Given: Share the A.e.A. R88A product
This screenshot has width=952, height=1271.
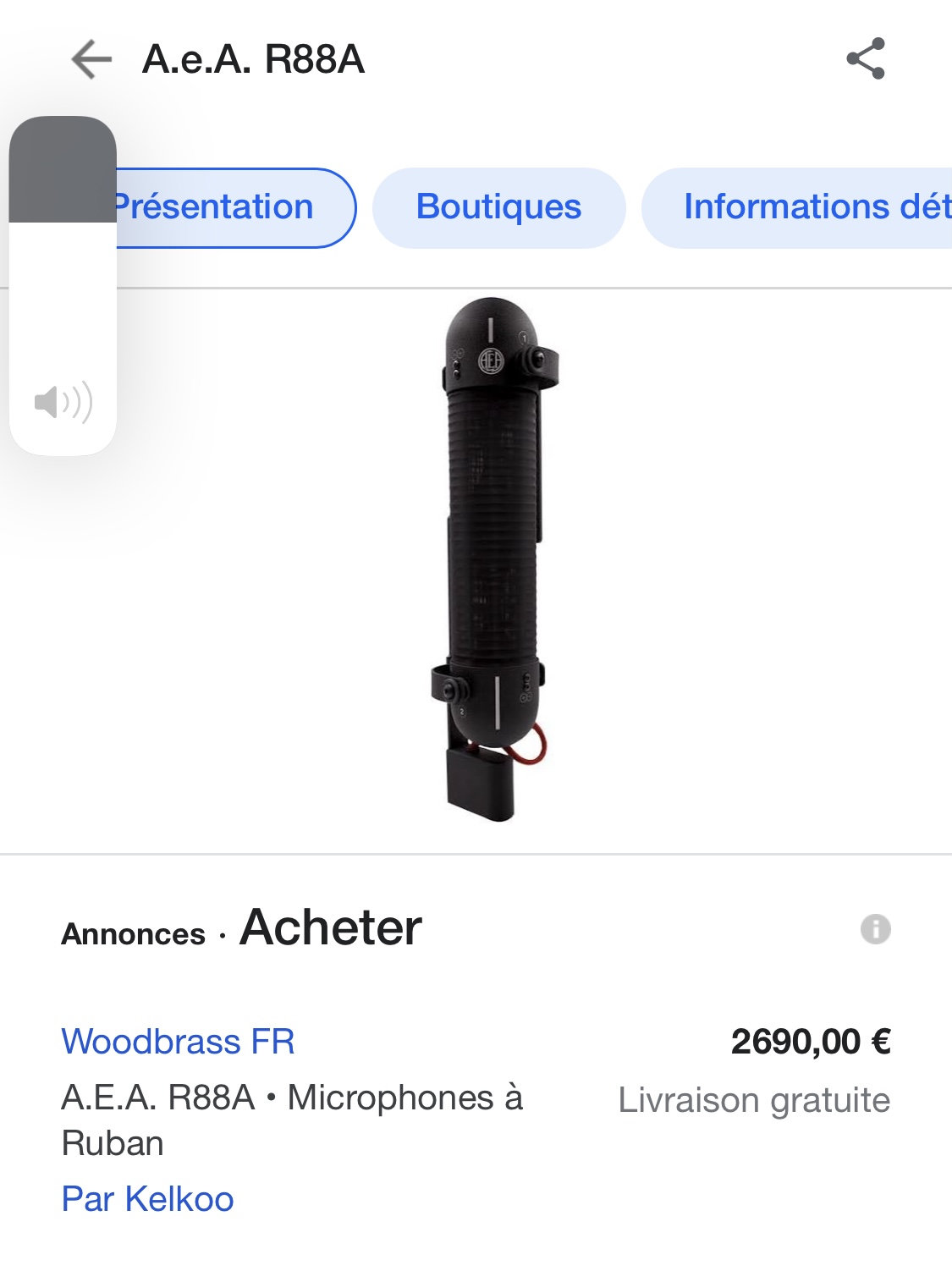Looking at the screenshot, I should click(x=865, y=59).
